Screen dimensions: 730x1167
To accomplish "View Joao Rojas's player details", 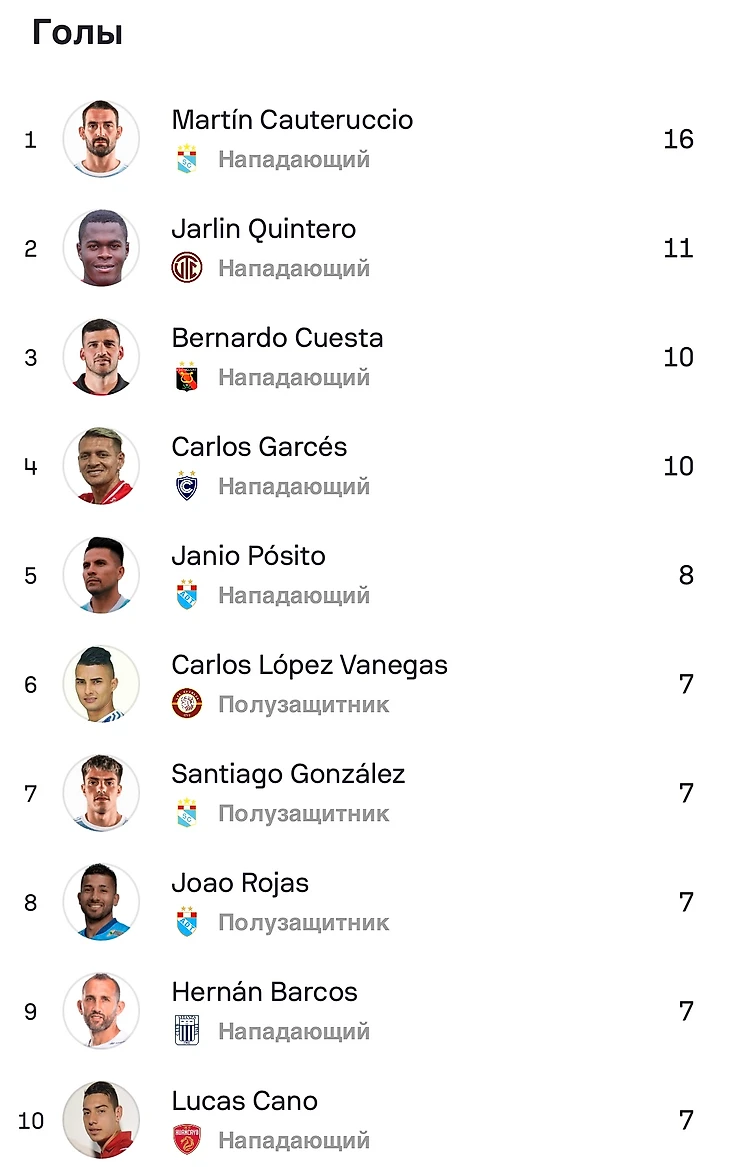I will click(240, 884).
